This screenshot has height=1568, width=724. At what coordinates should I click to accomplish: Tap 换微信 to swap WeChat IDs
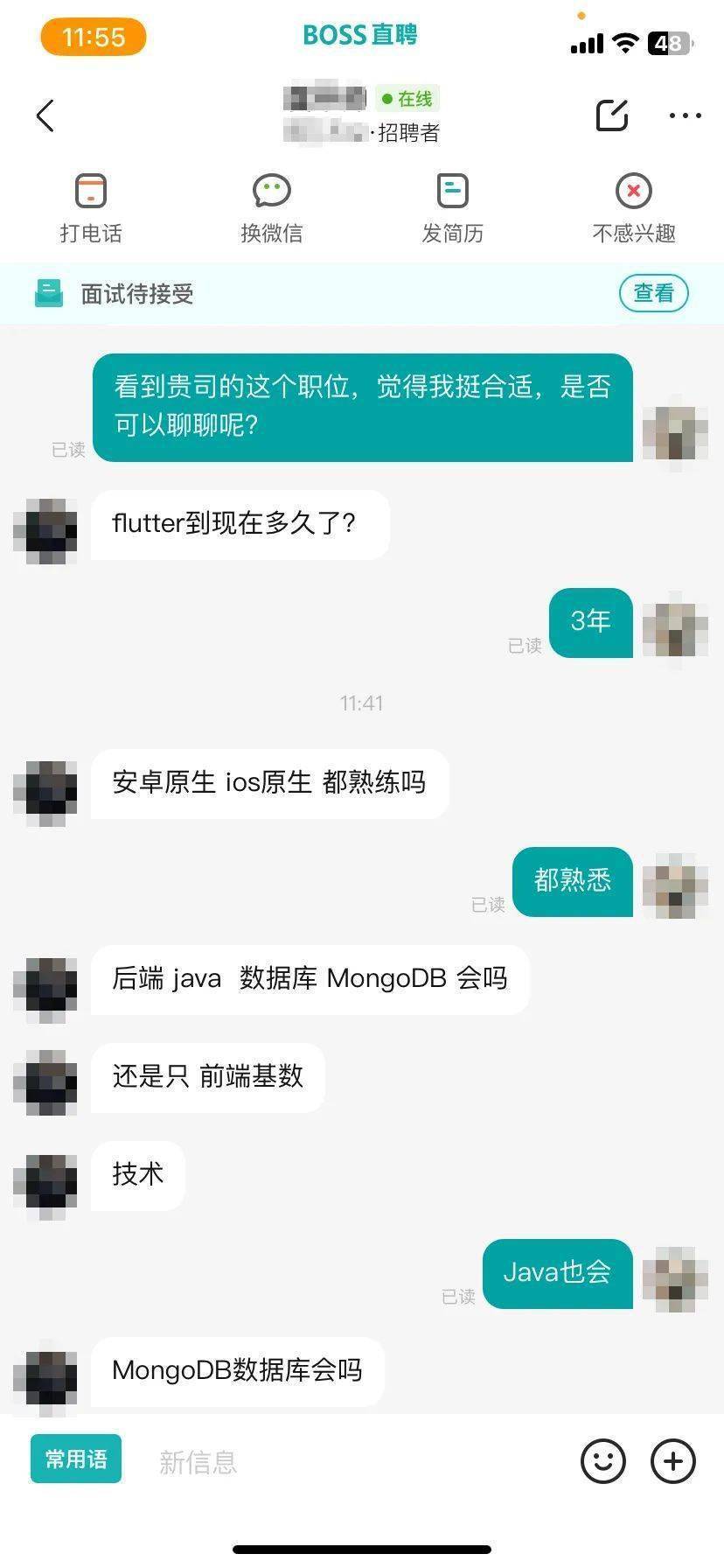click(x=271, y=208)
